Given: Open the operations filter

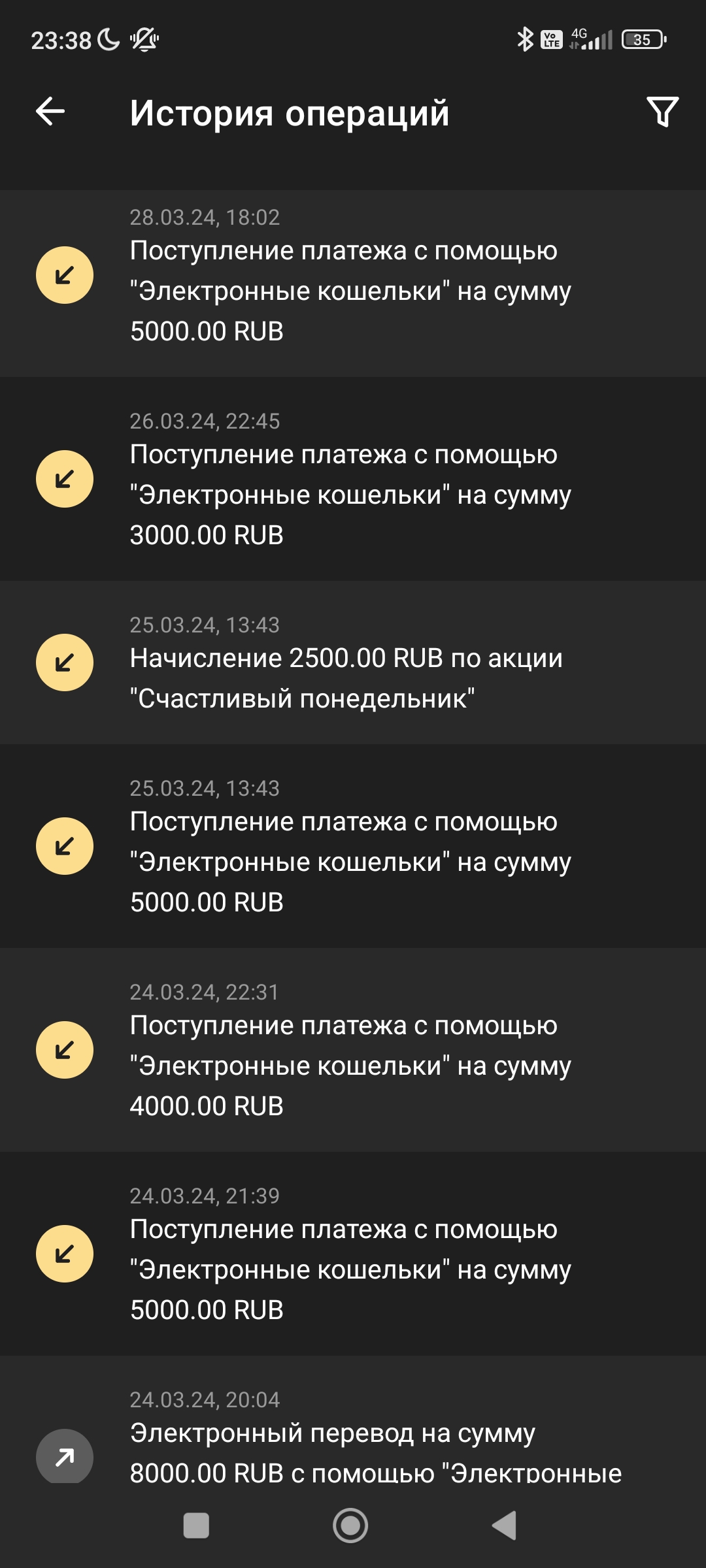Looking at the screenshot, I should [662, 112].
